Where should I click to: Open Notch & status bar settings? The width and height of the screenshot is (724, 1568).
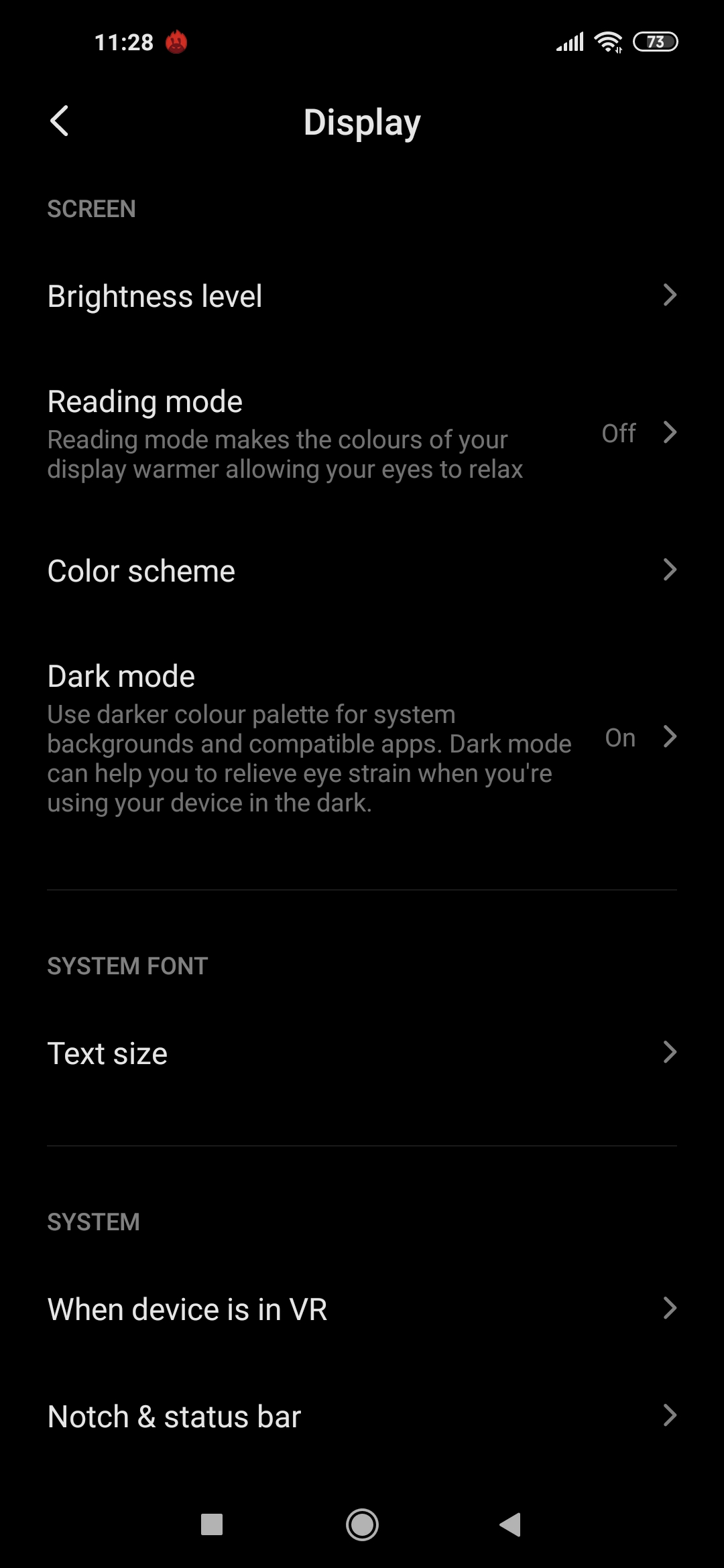point(362,1416)
